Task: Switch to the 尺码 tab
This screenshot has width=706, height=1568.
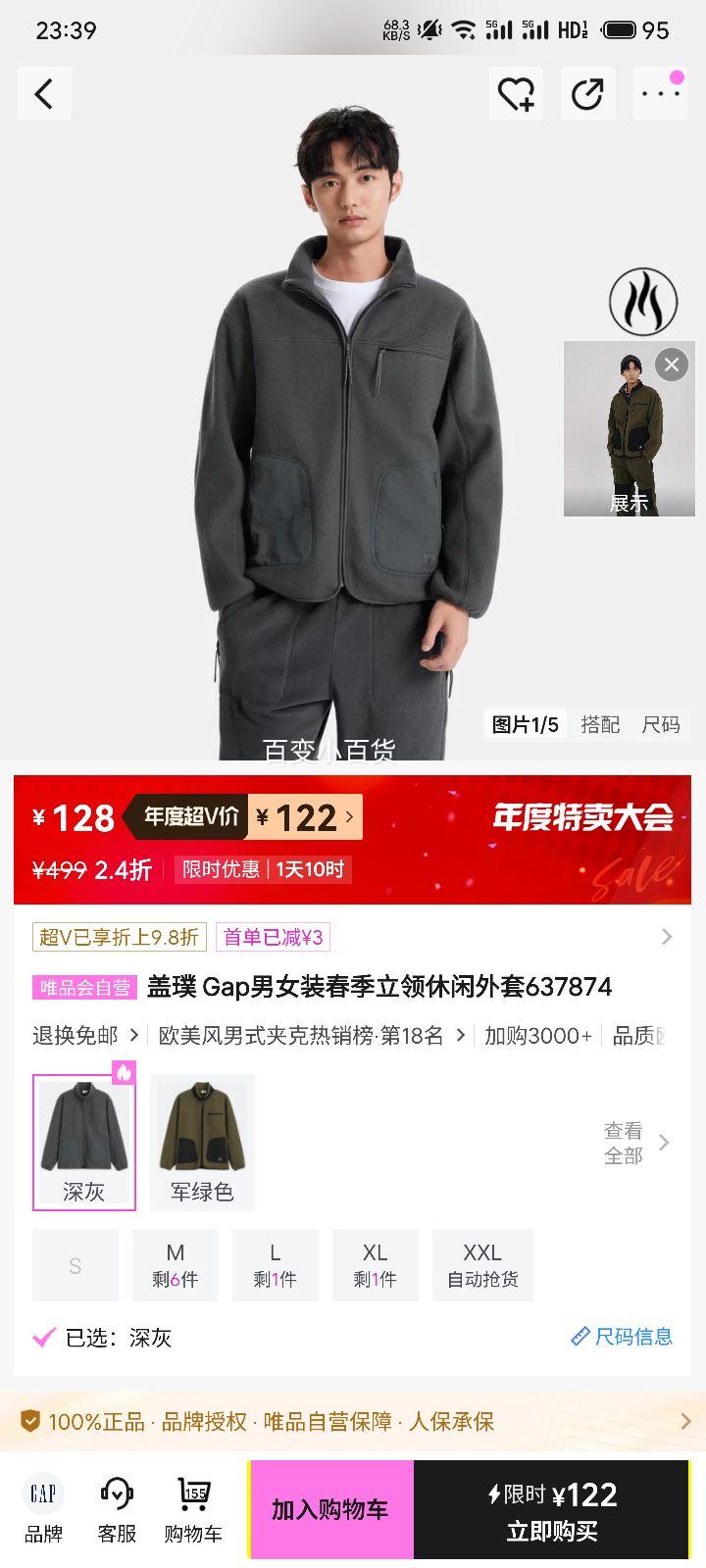Action: (x=662, y=725)
